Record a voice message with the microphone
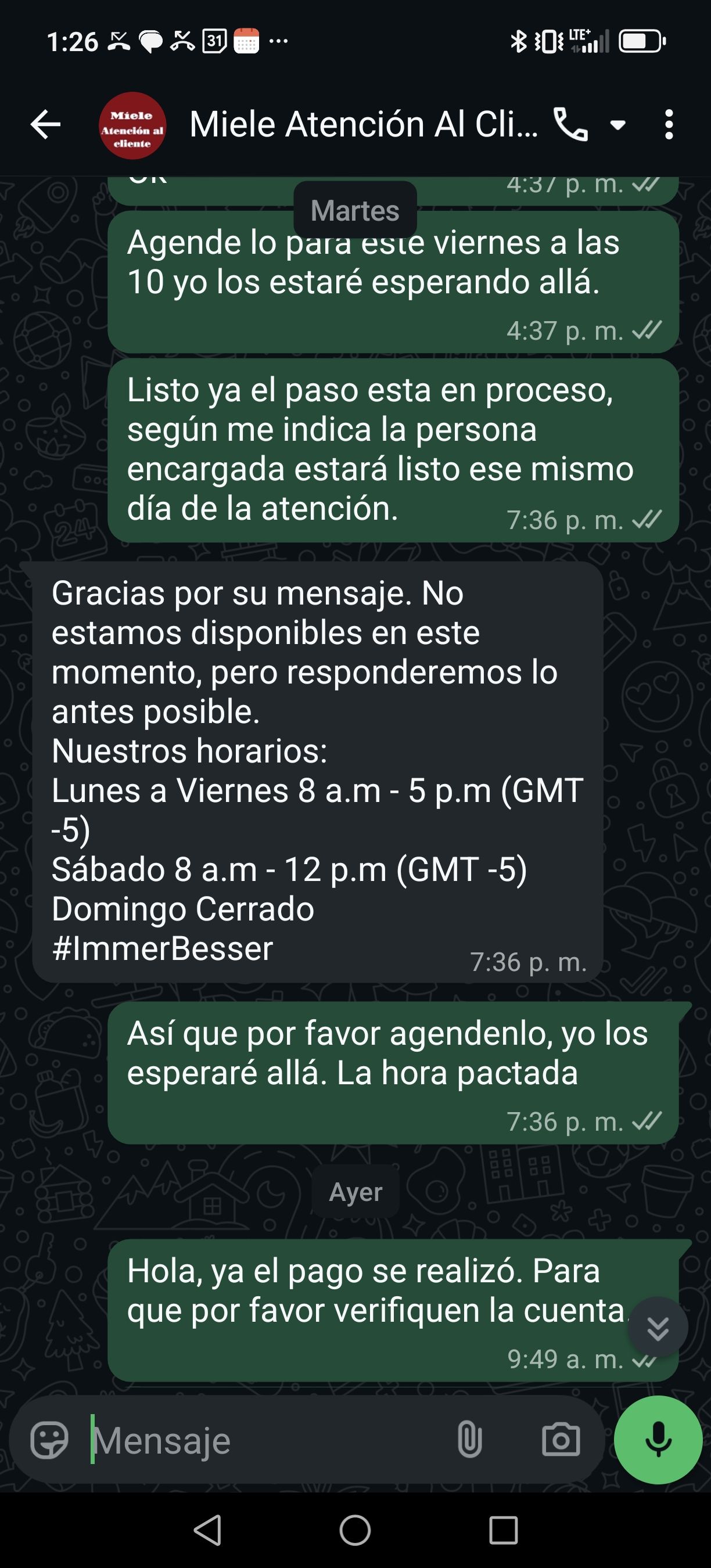The width and height of the screenshot is (711, 1568). point(658,1440)
